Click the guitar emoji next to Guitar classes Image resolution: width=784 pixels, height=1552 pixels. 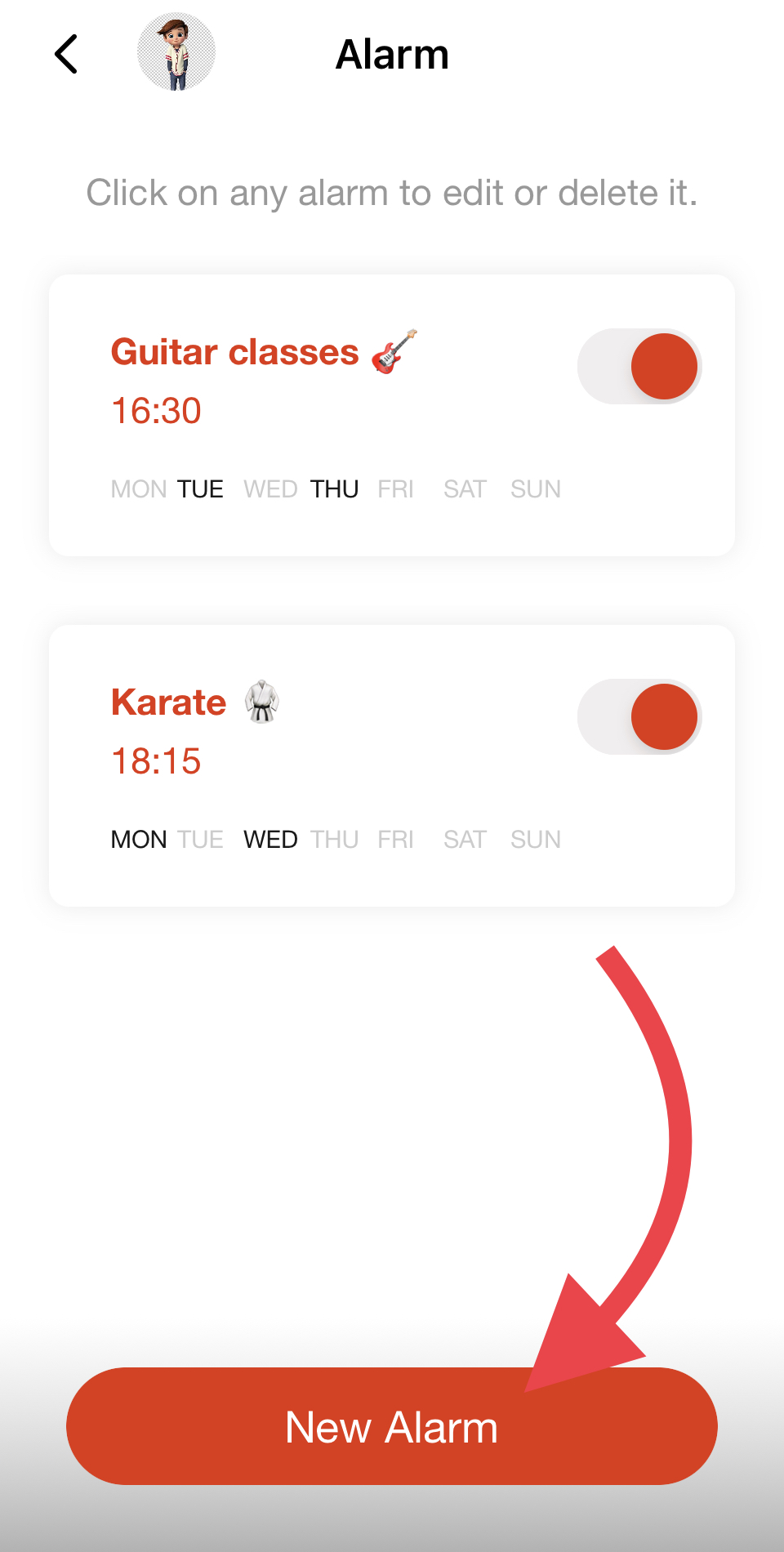(x=394, y=353)
